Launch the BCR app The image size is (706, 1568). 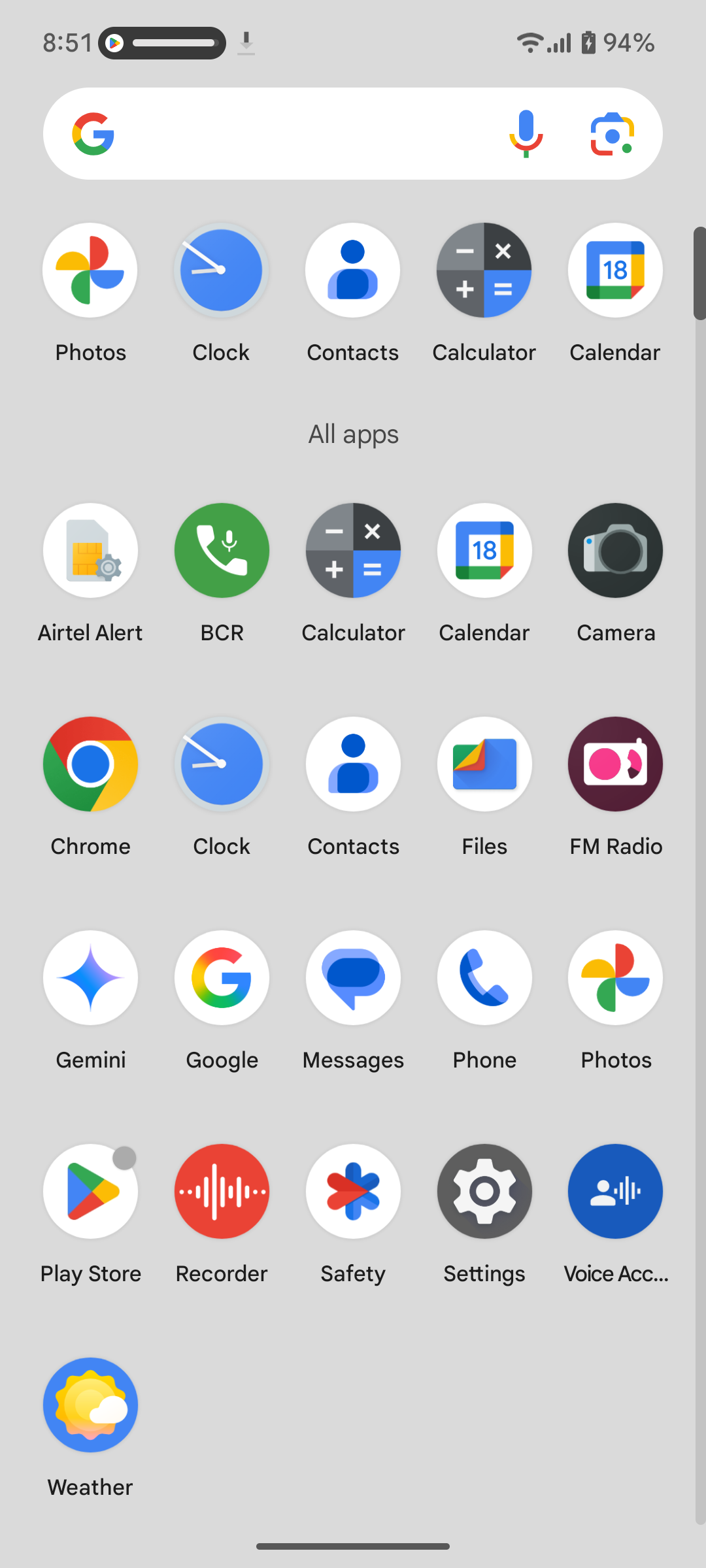pyautogui.click(x=222, y=551)
